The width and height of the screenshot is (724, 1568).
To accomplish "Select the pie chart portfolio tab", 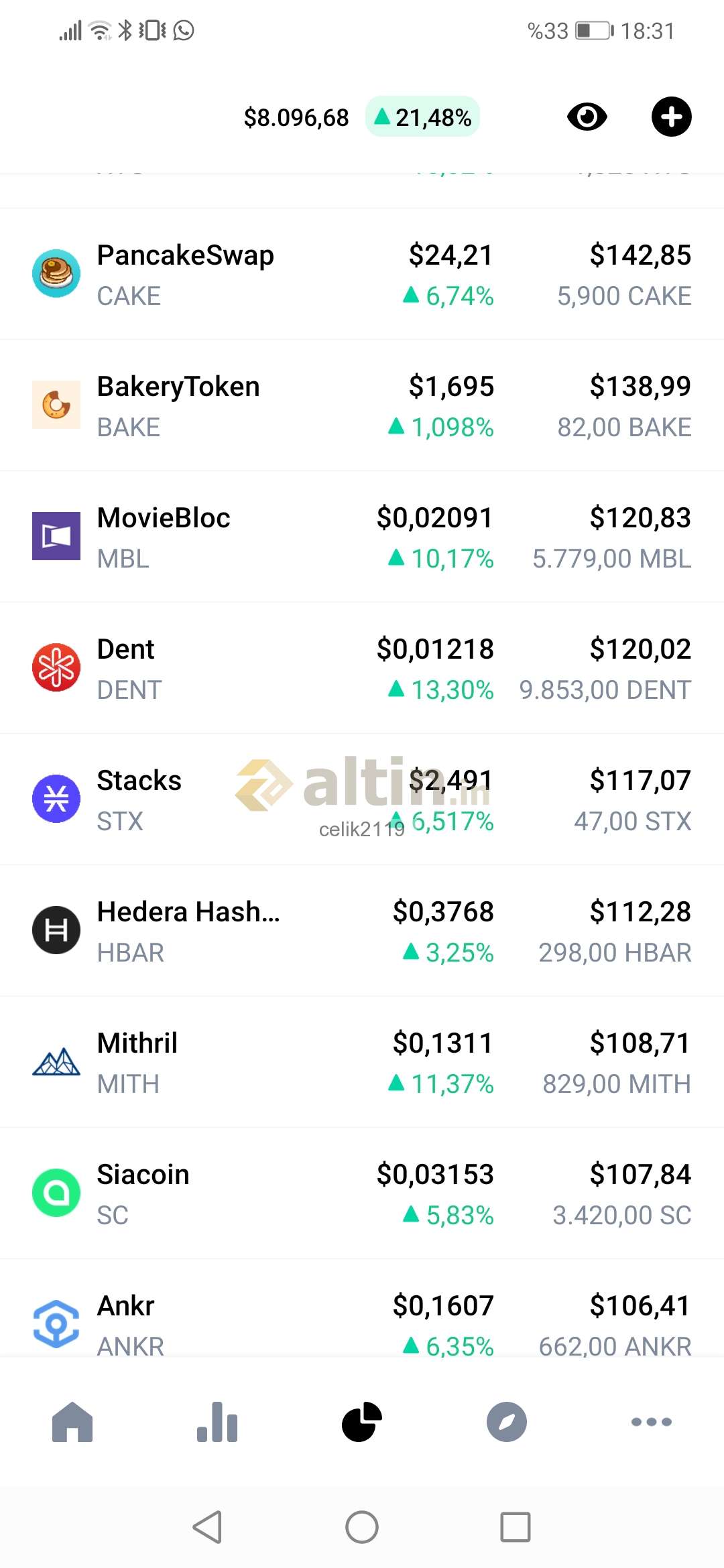I will pyautogui.click(x=362, y=1421).
